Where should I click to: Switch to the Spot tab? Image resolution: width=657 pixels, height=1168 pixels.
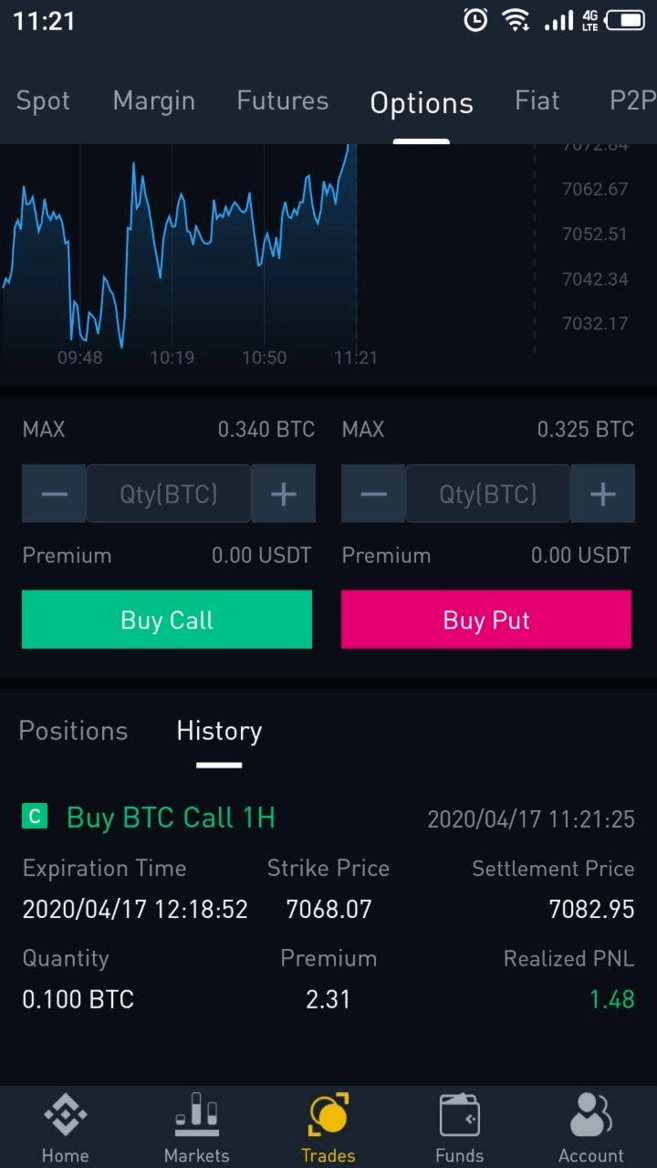coord(43,101)
